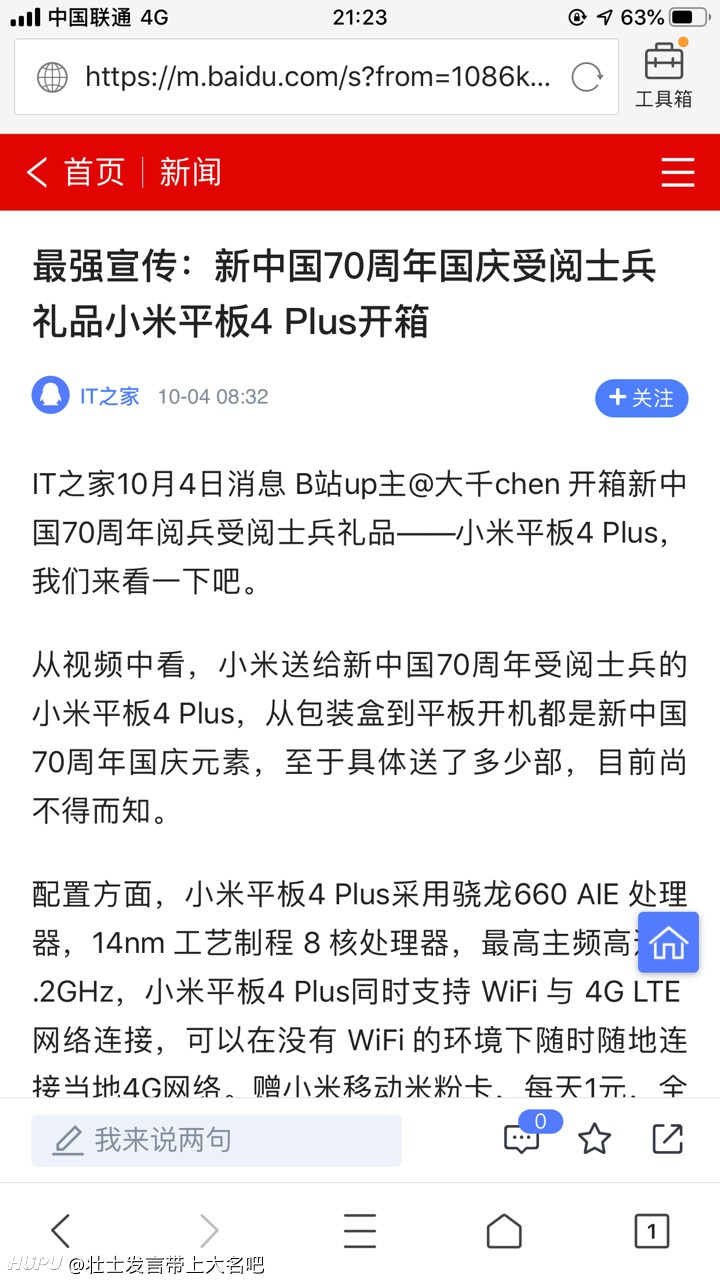Go back in the browser bottom bar
Image resolution: width=720 pixels, height=1280 pixels.
(x=61, y=1230)
